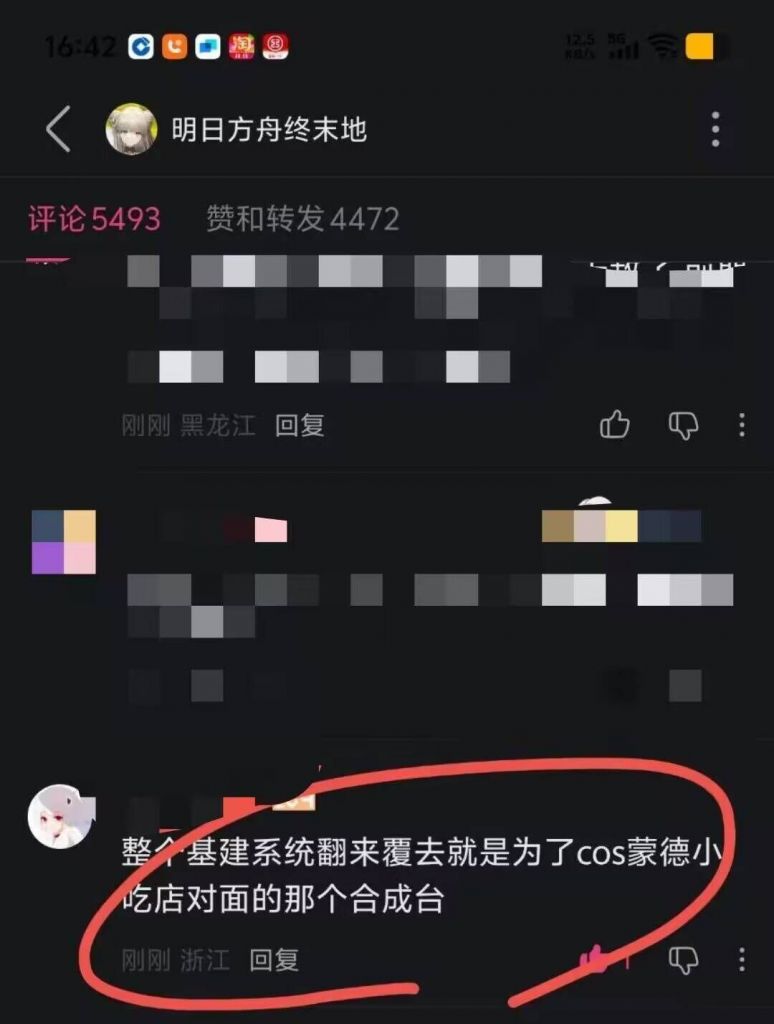Dislike the comment from 浙江

(x=683, y=961)
